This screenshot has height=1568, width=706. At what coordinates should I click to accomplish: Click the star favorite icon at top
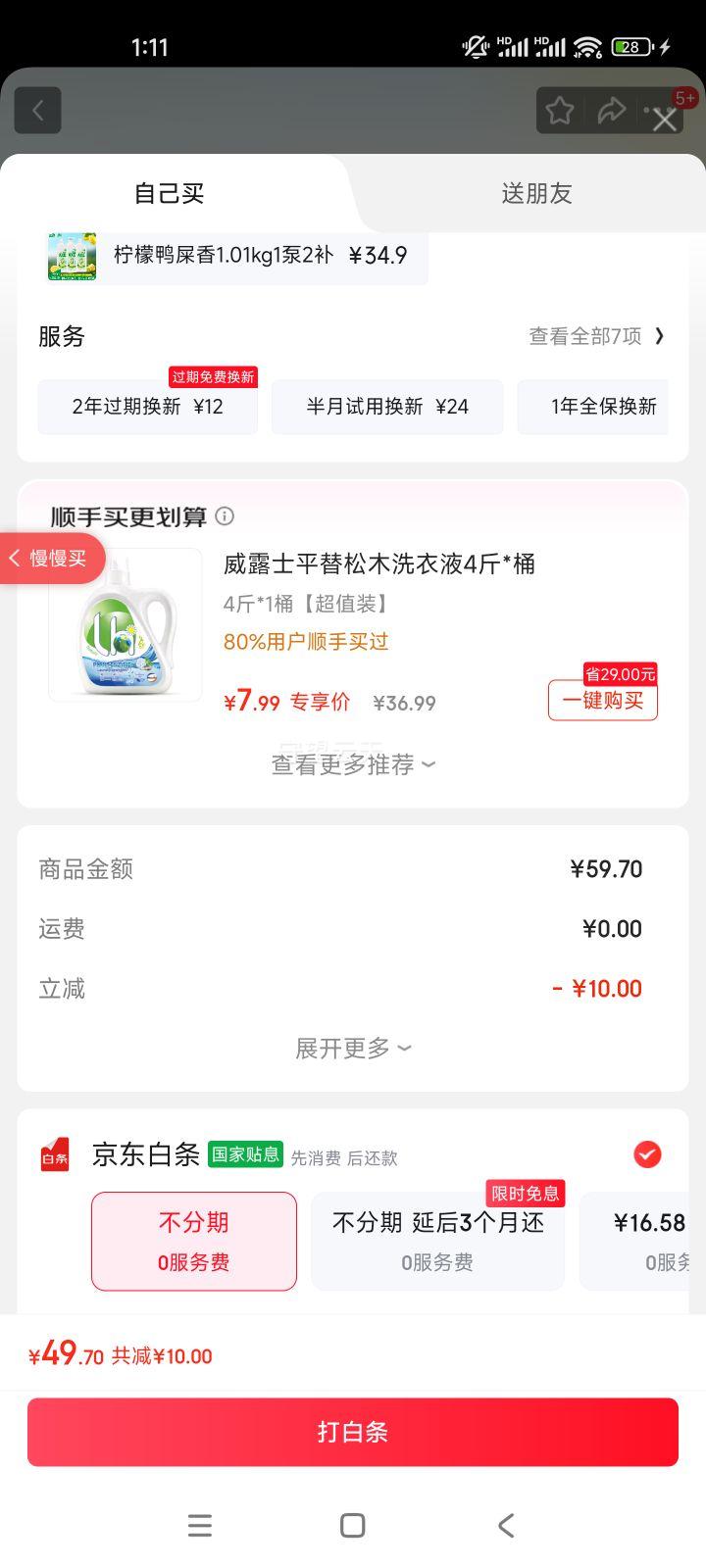[560, 110]
